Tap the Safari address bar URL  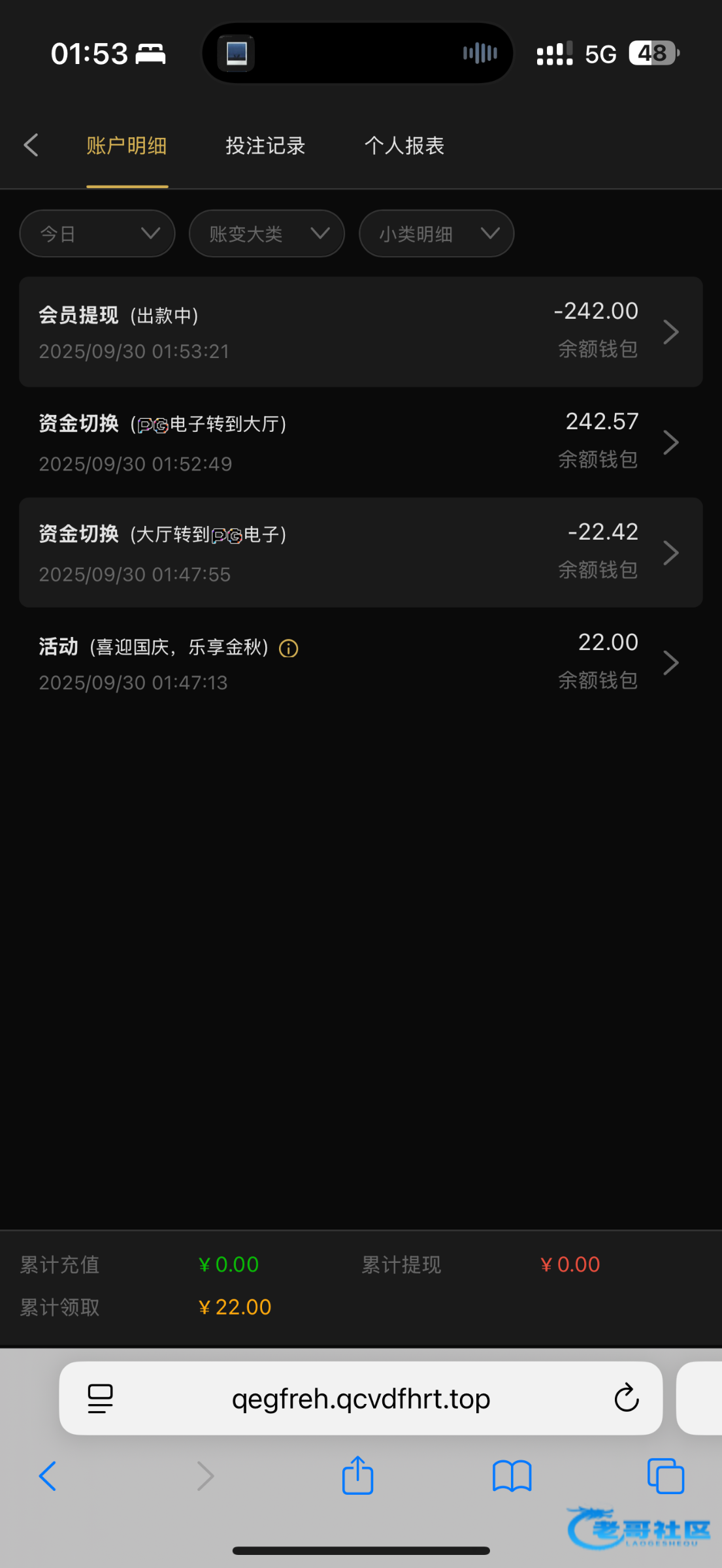coord(361,1398)
